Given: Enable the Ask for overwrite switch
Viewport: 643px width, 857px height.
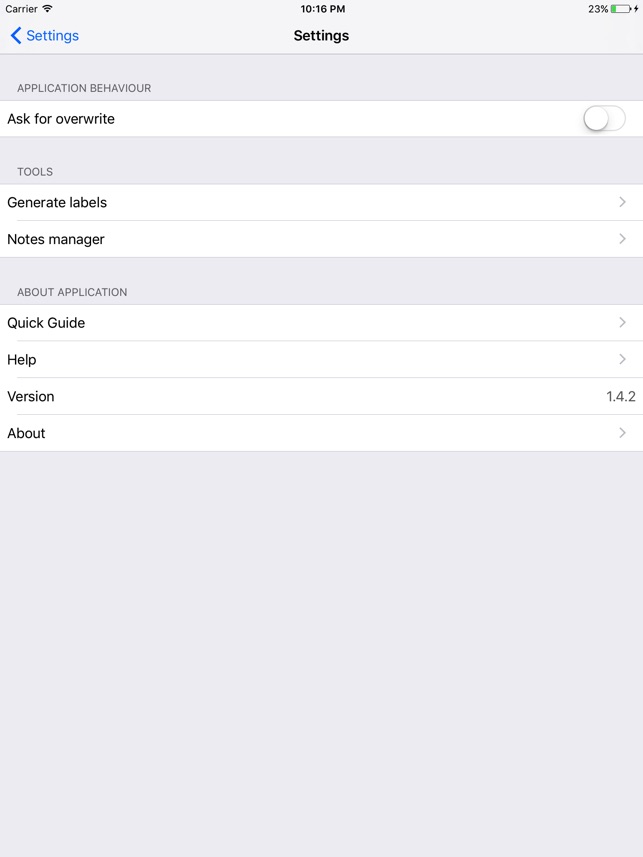Looking at the screenshot, I should click(604, 119).
